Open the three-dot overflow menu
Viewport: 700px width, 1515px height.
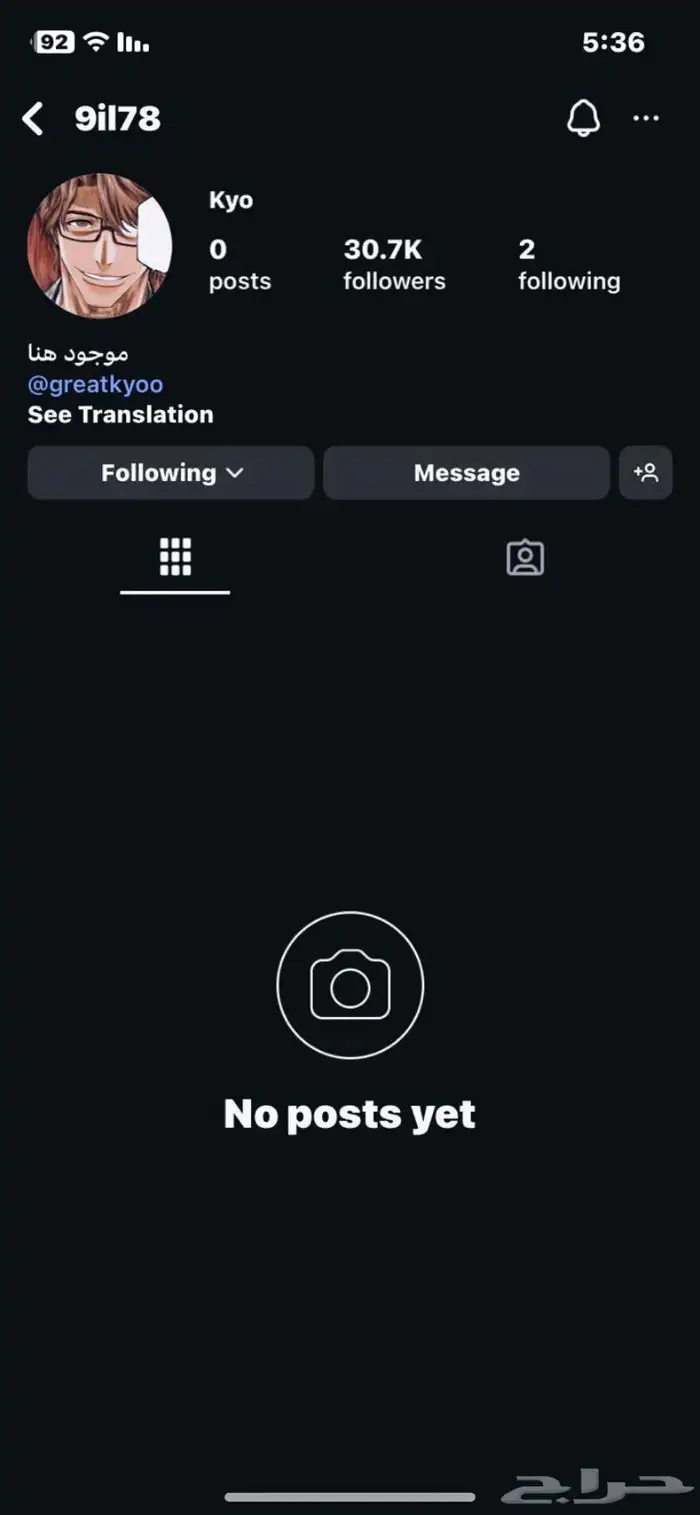pyautogui.click(x=646, y=119)
